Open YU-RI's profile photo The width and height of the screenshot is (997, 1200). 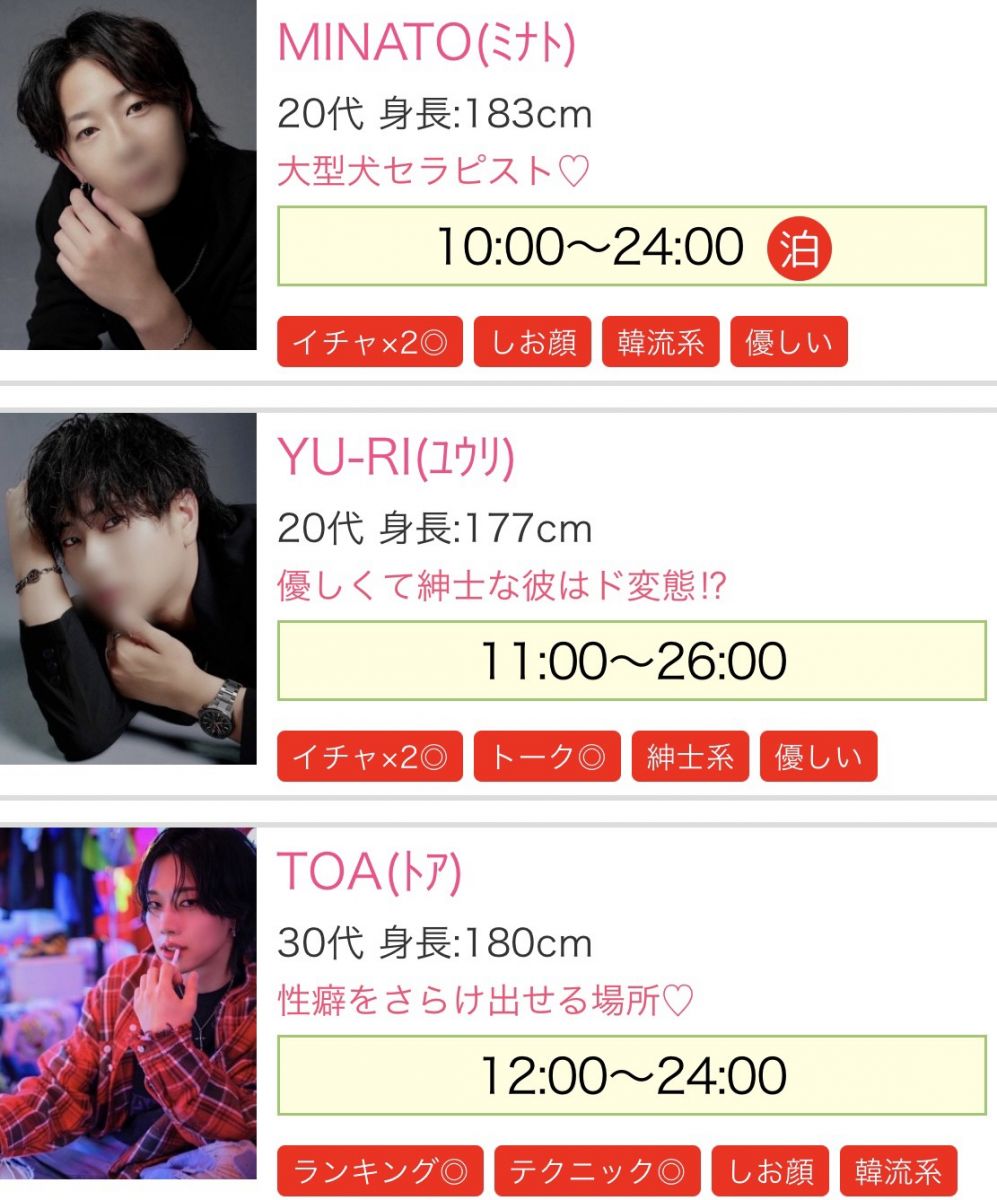[128, 588]
